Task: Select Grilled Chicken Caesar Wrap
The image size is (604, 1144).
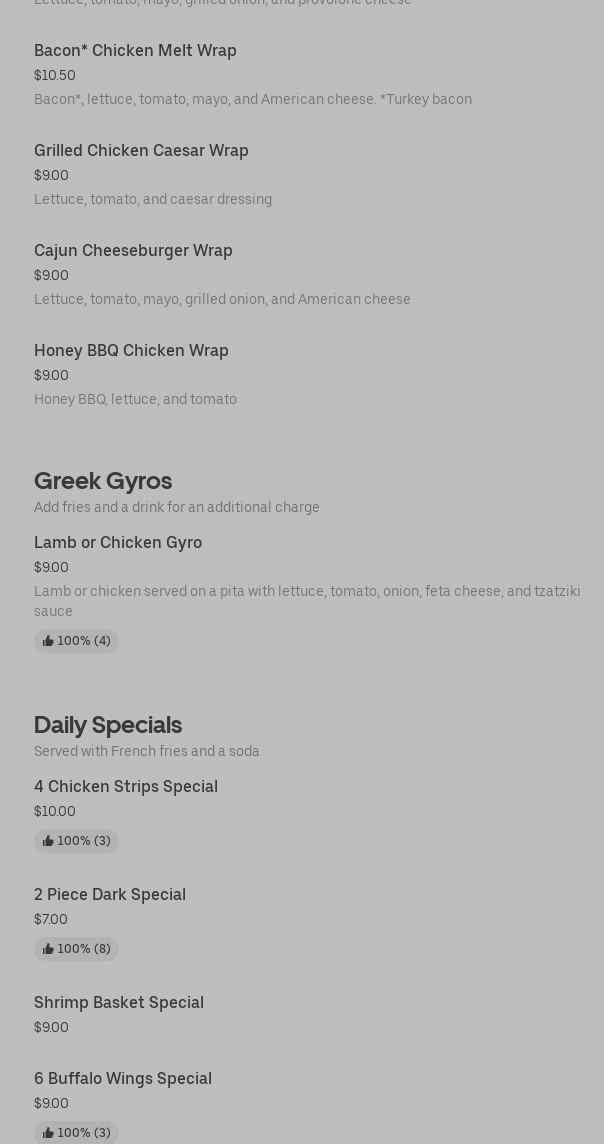Action: 141,151
